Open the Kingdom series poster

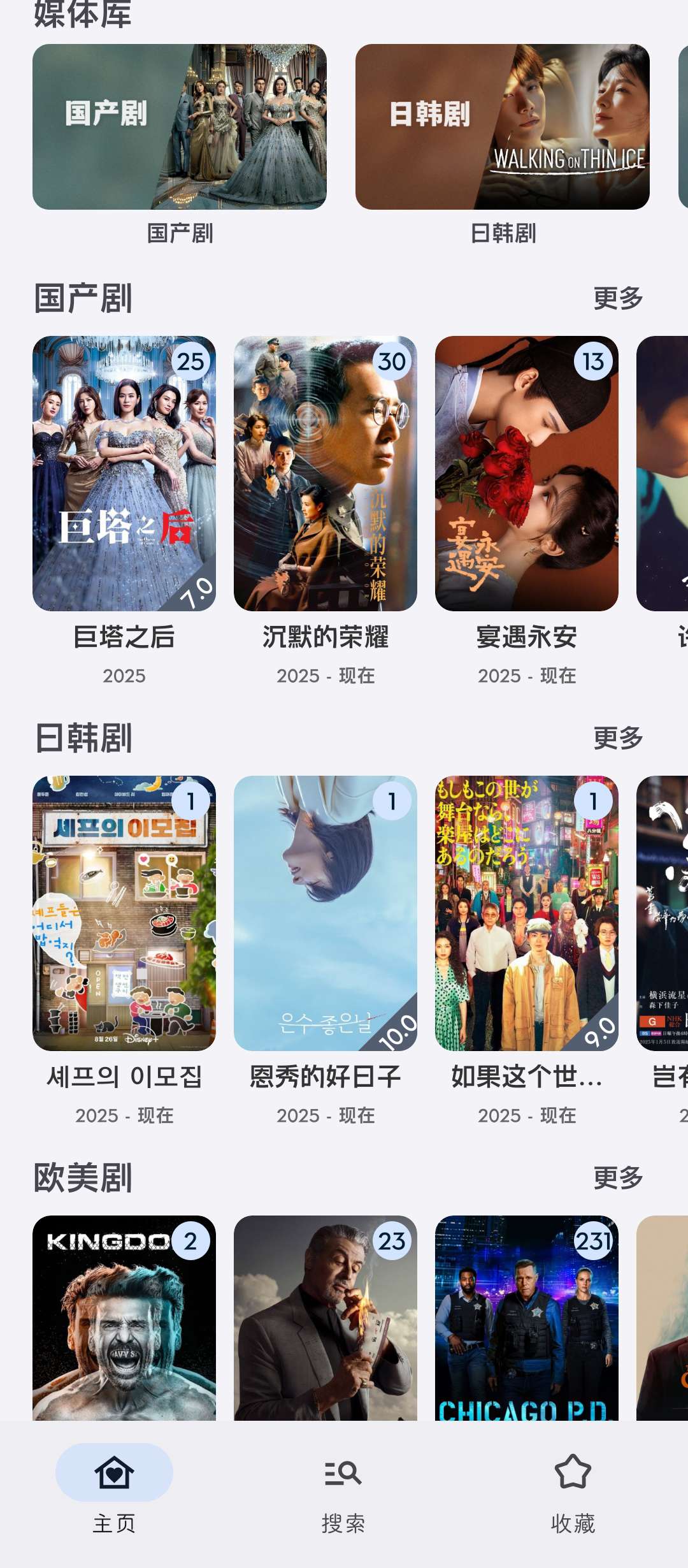124,1319
